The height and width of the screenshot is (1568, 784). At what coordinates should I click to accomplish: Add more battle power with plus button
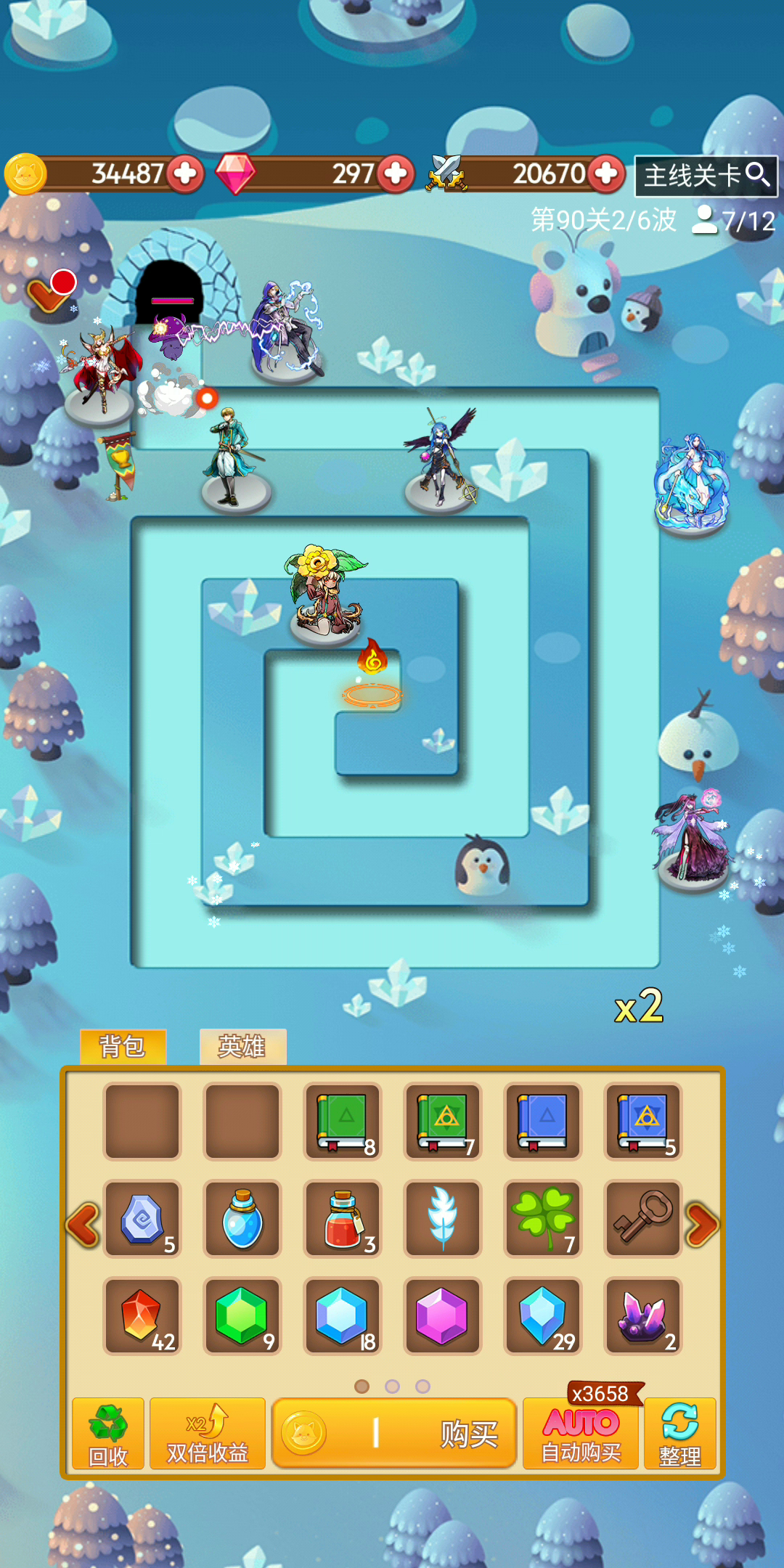tap(606, 174)
